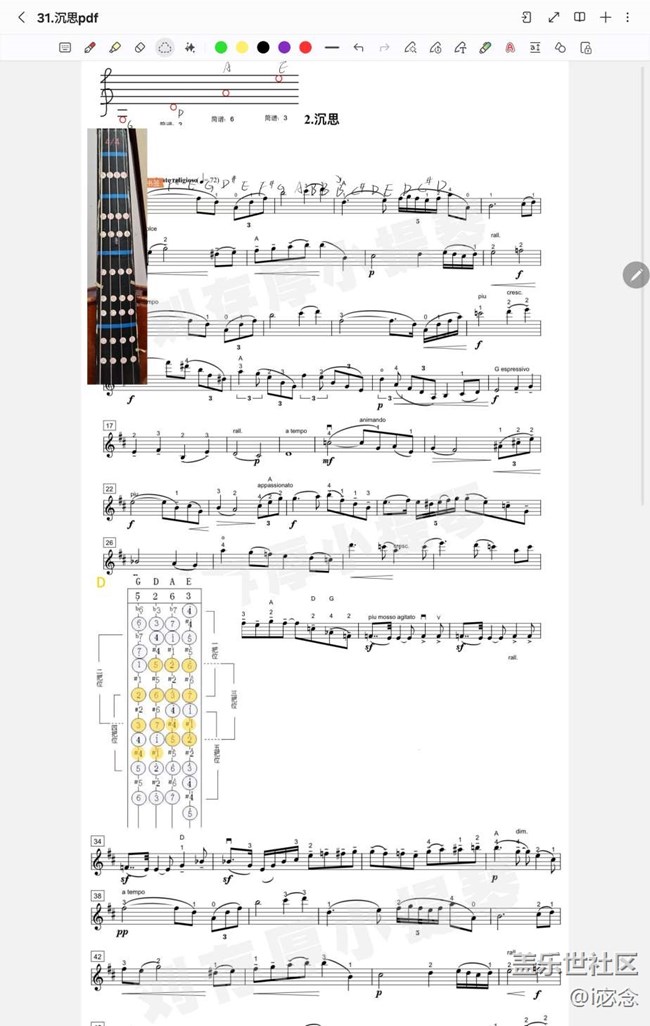This screenshot has width=650, height=1026.
Task: Pick the green color swatch
Action: (221, 47)
